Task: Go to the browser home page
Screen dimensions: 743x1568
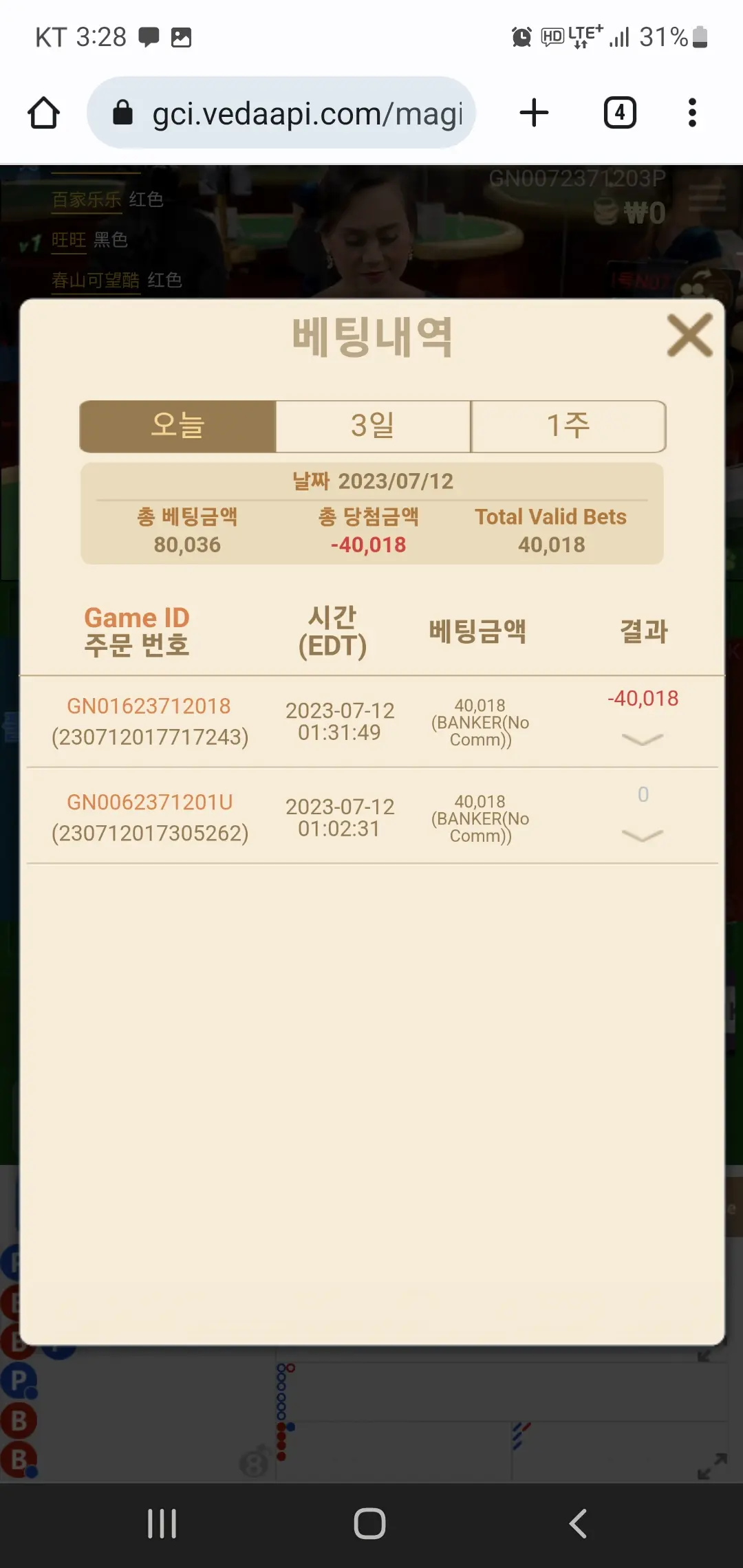Action: 43,113
